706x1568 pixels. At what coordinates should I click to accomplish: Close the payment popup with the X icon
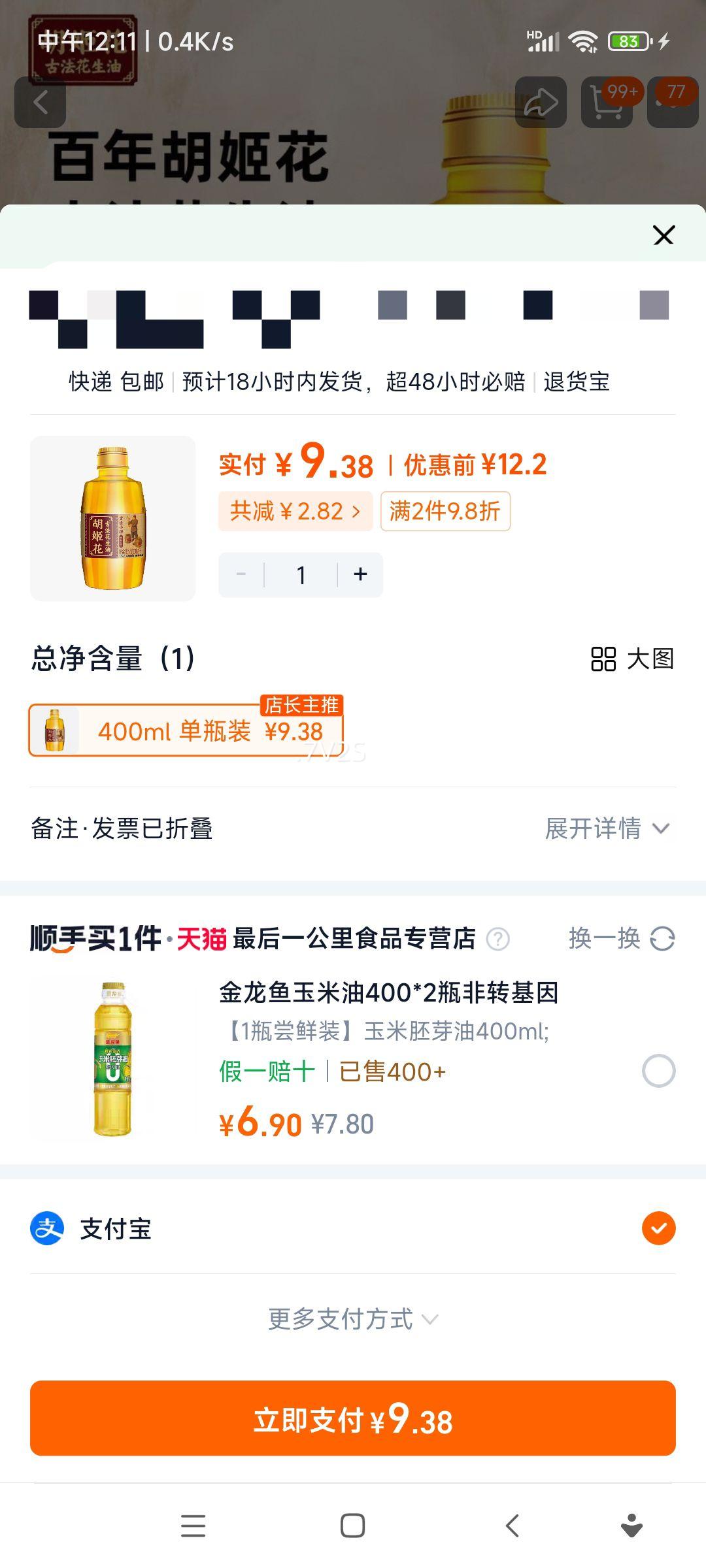click(x=663, y=236)
